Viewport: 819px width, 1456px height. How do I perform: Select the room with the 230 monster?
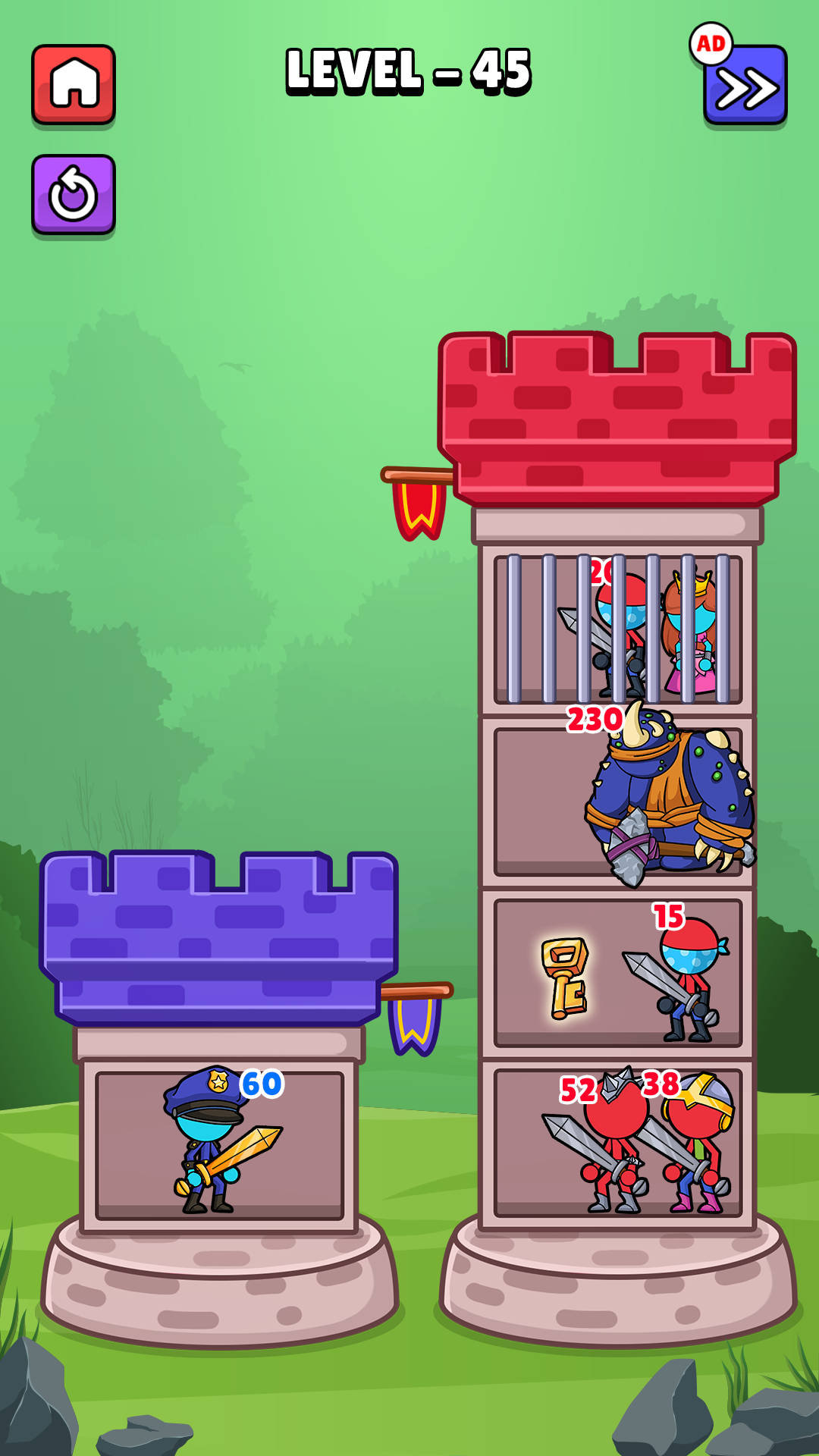617,802
